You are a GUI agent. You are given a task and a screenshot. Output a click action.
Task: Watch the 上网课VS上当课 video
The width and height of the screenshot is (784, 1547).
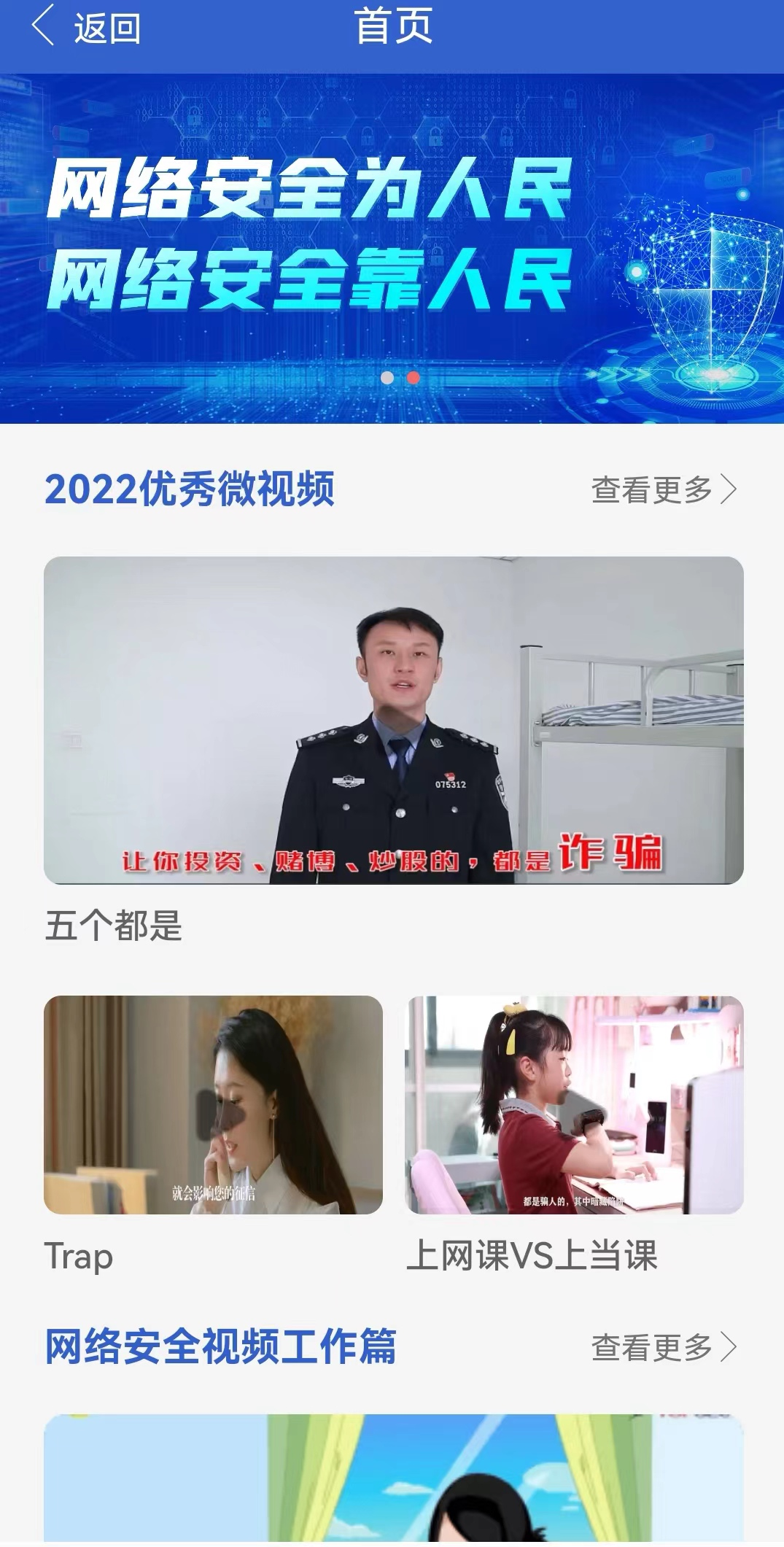574,1104
